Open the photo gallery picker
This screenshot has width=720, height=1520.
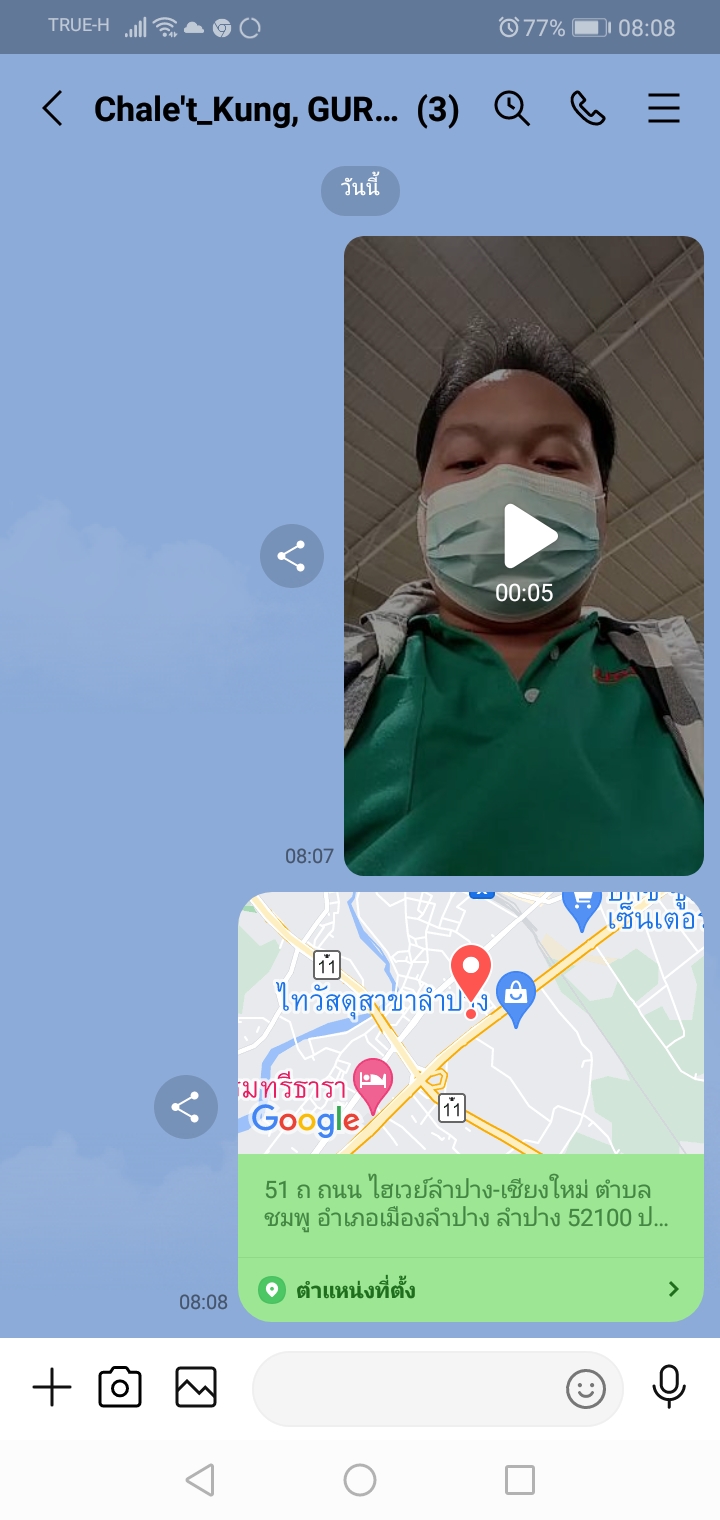tap(196, 1388)
